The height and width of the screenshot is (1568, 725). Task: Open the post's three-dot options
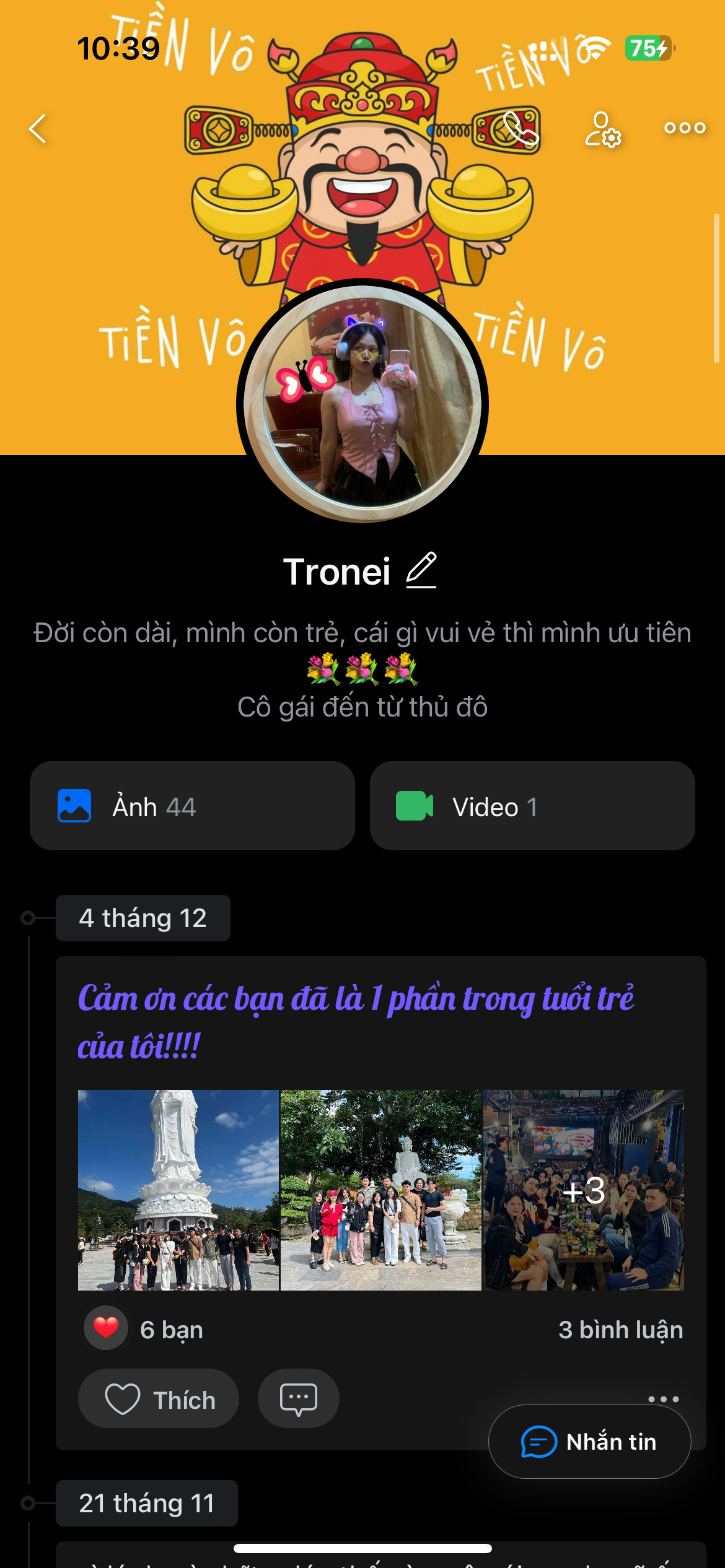663,1398
